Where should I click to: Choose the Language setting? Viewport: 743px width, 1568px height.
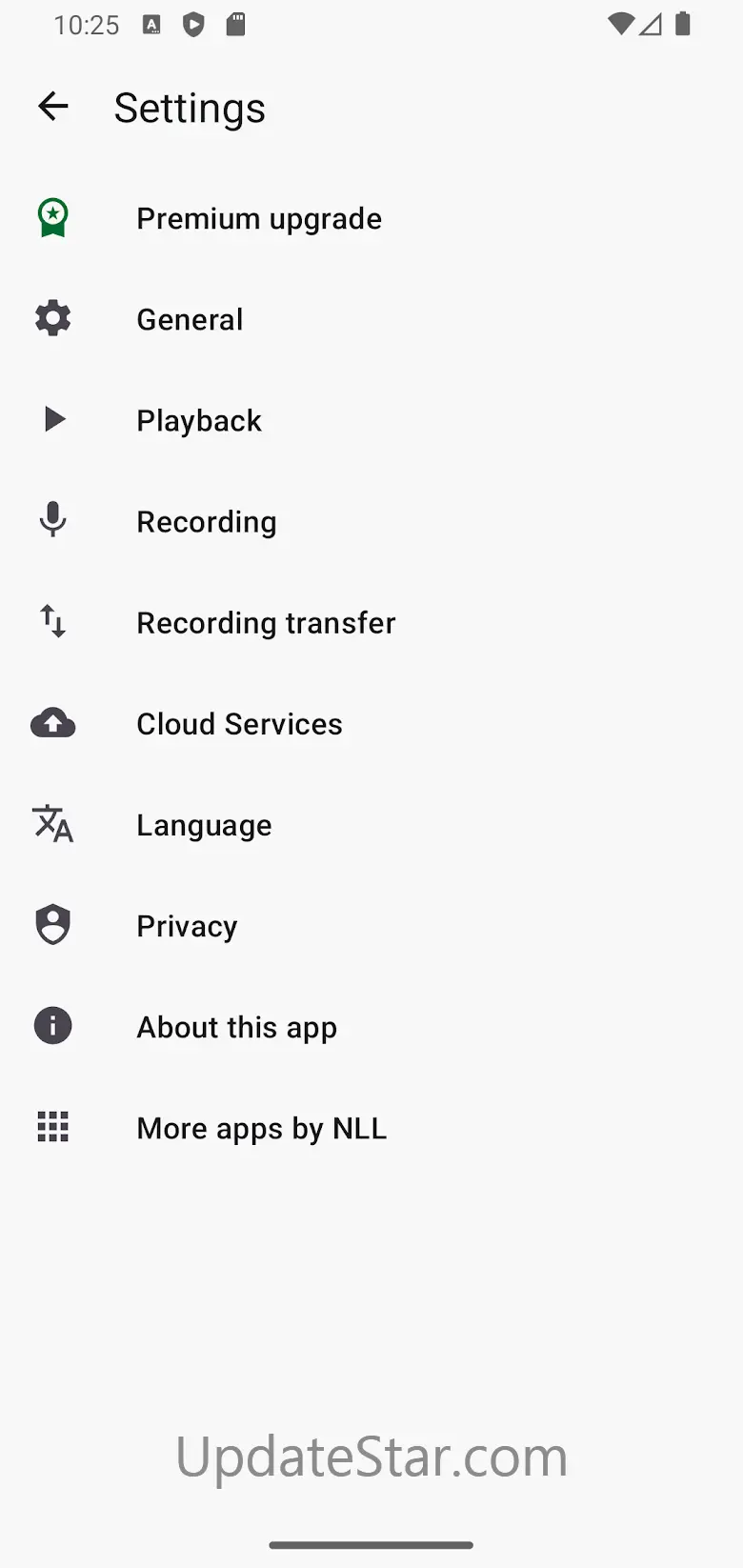pyautogui.click(x=204, y=825)
